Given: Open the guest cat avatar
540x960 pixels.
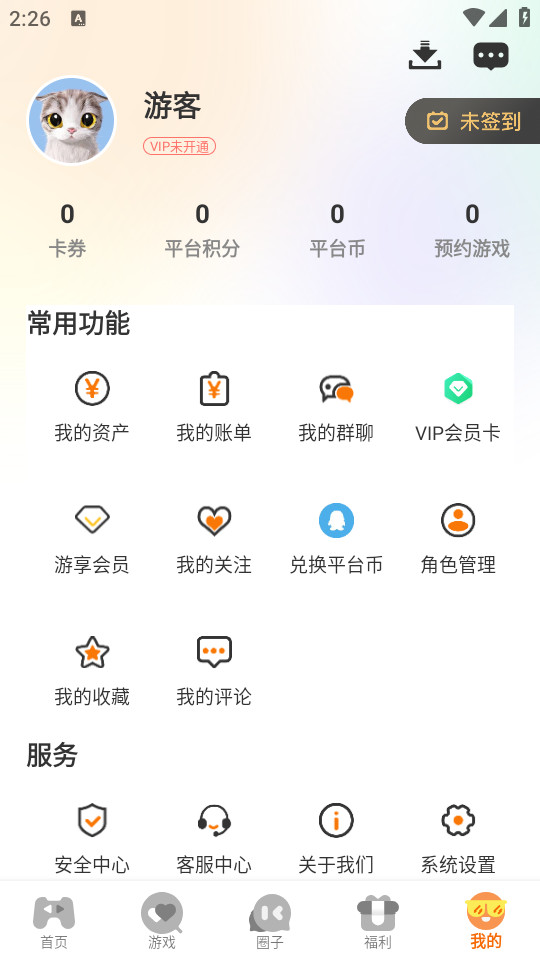Looking at the screenshot, I should click(72, 121).
